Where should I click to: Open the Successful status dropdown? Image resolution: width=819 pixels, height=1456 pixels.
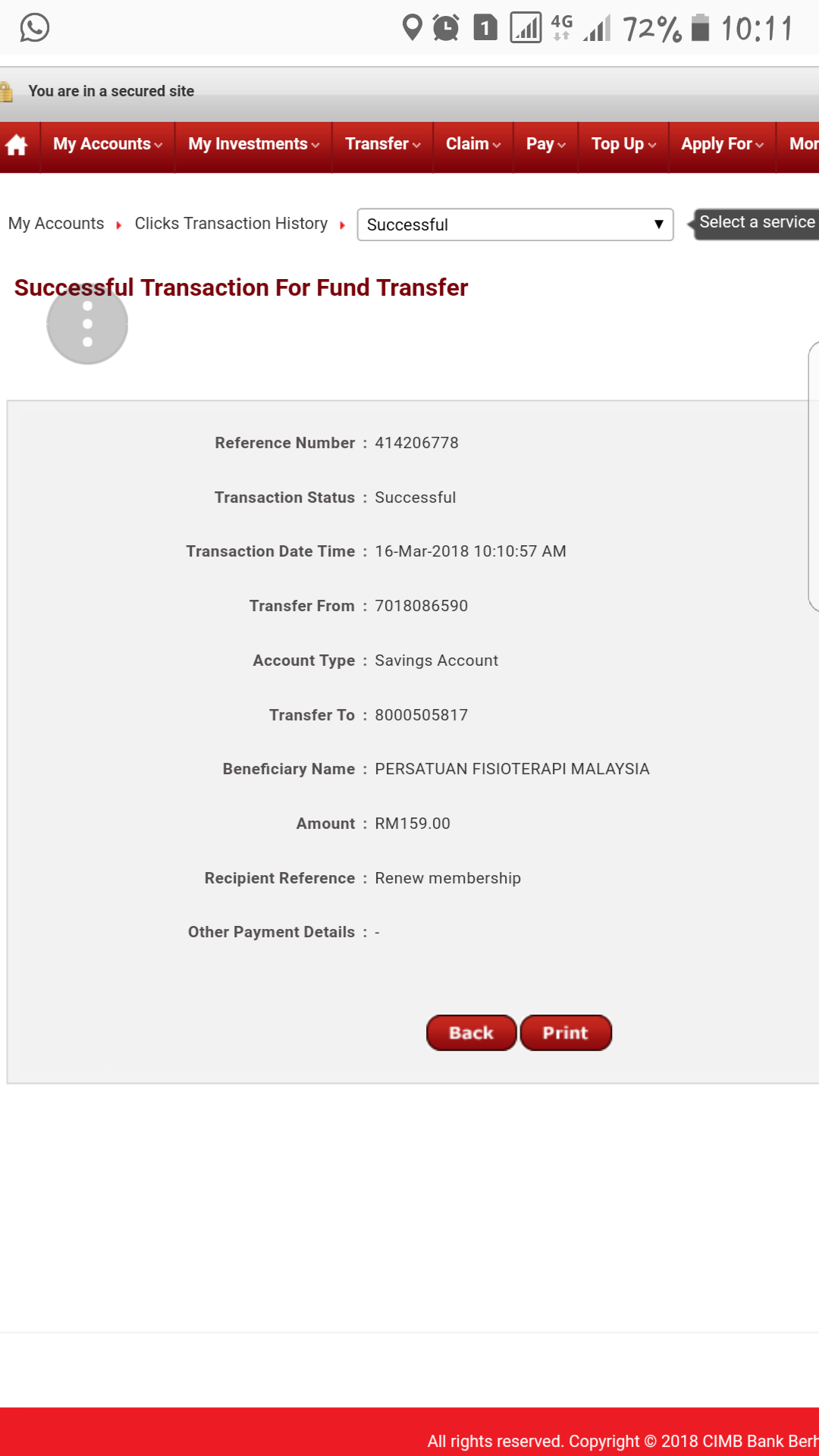point(515,225)
